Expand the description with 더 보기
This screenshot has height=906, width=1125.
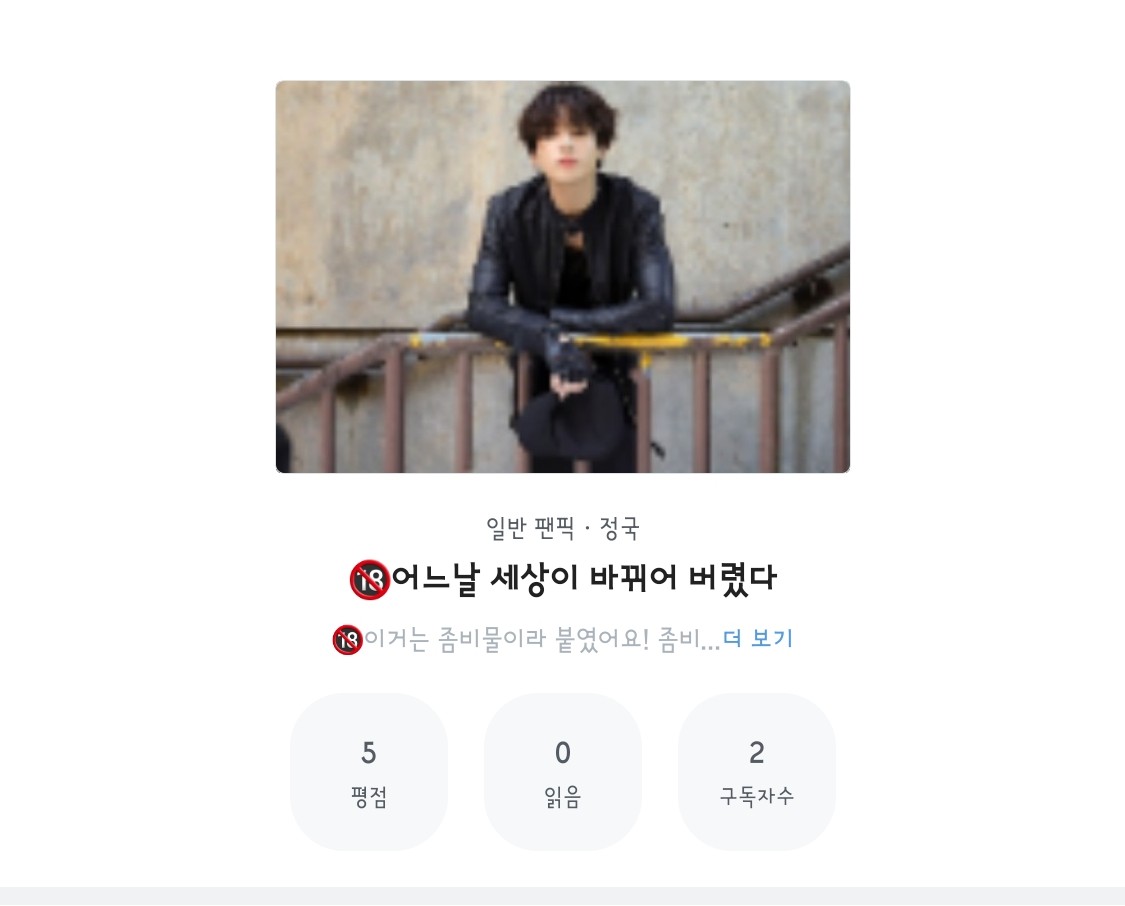[757, 639]
